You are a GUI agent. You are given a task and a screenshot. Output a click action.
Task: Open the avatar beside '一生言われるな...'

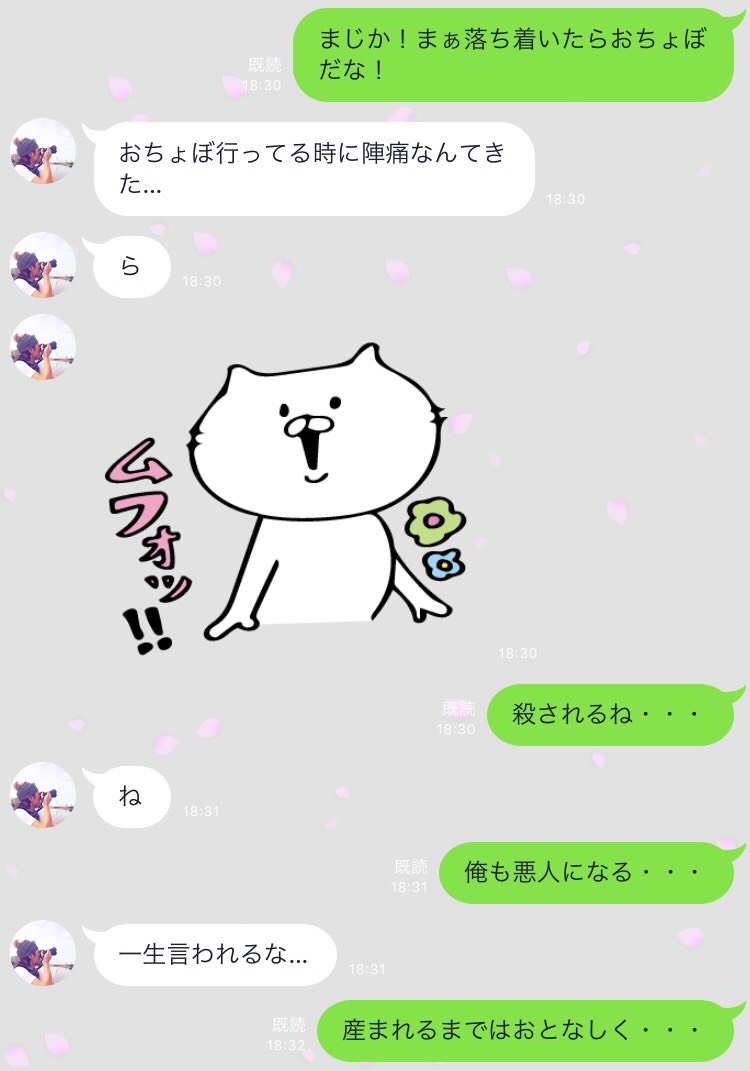coord(43,955)
